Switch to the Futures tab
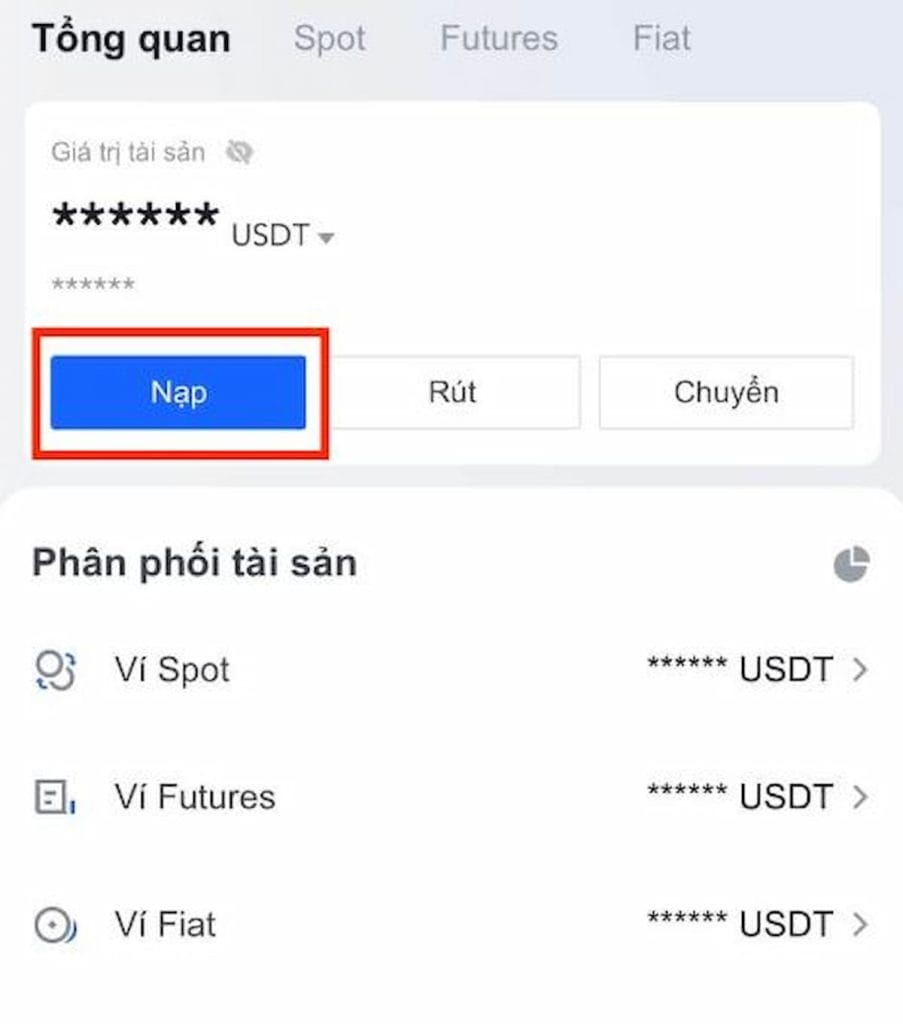The height and width of the screenshot is (1024, 903). click(x=498, y=38)
